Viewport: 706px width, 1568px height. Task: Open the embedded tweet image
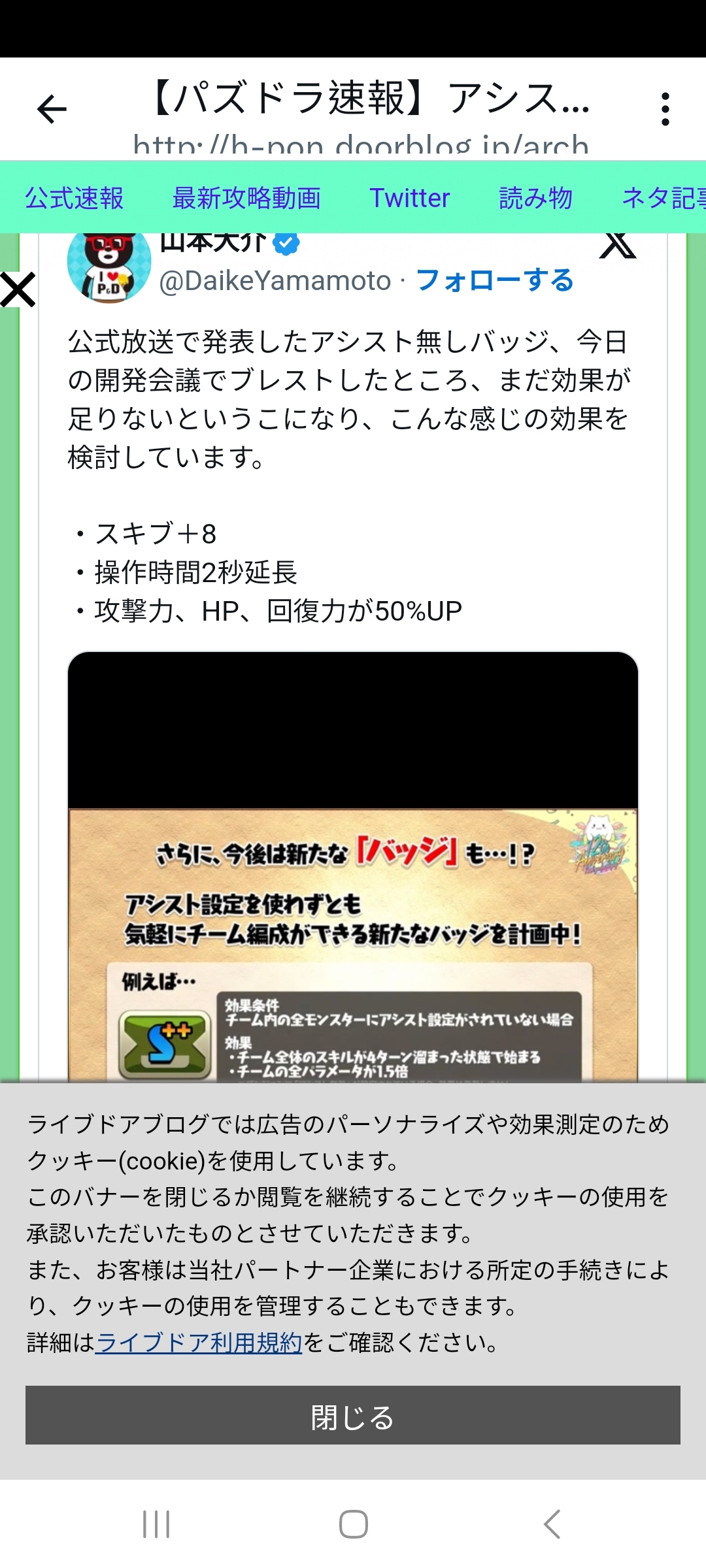[x=353, y=867]
